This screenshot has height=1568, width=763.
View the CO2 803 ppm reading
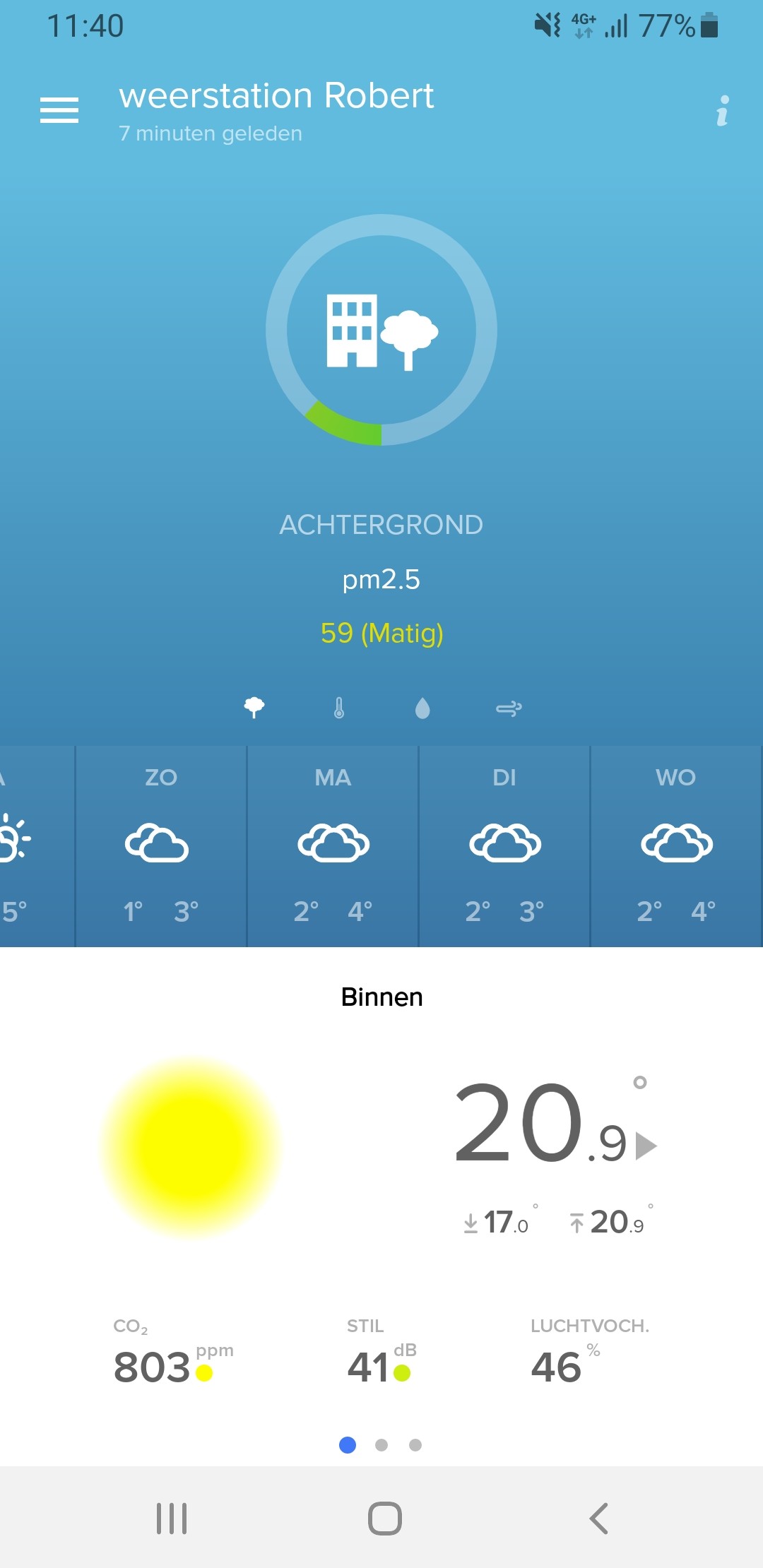coord(173,1351)
